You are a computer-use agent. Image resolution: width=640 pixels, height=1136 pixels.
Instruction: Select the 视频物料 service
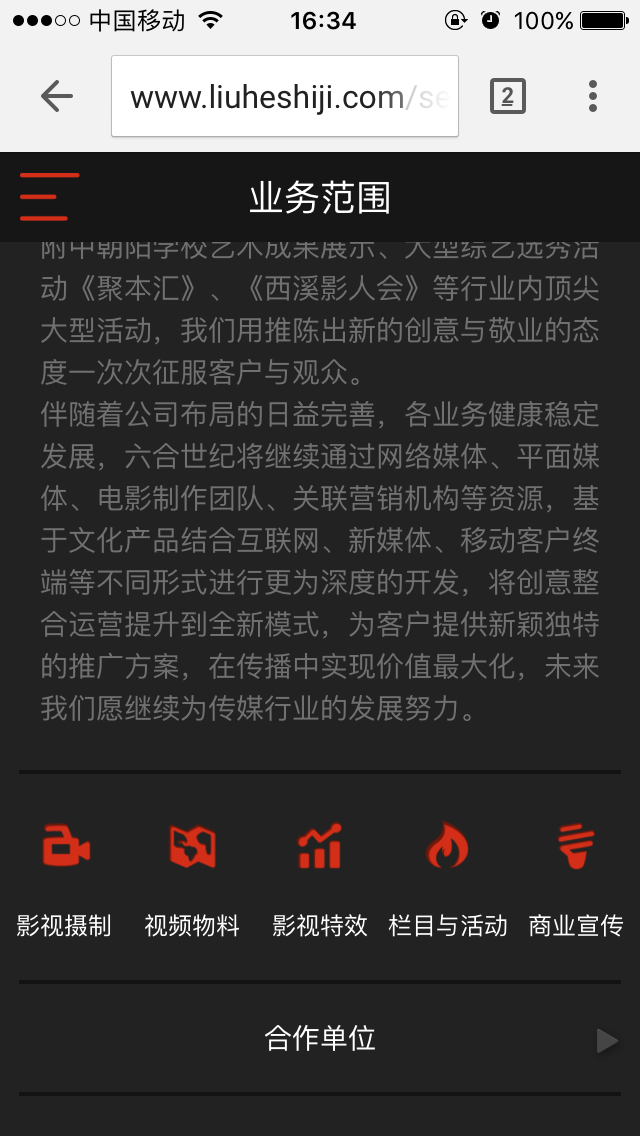pos(192,879)
